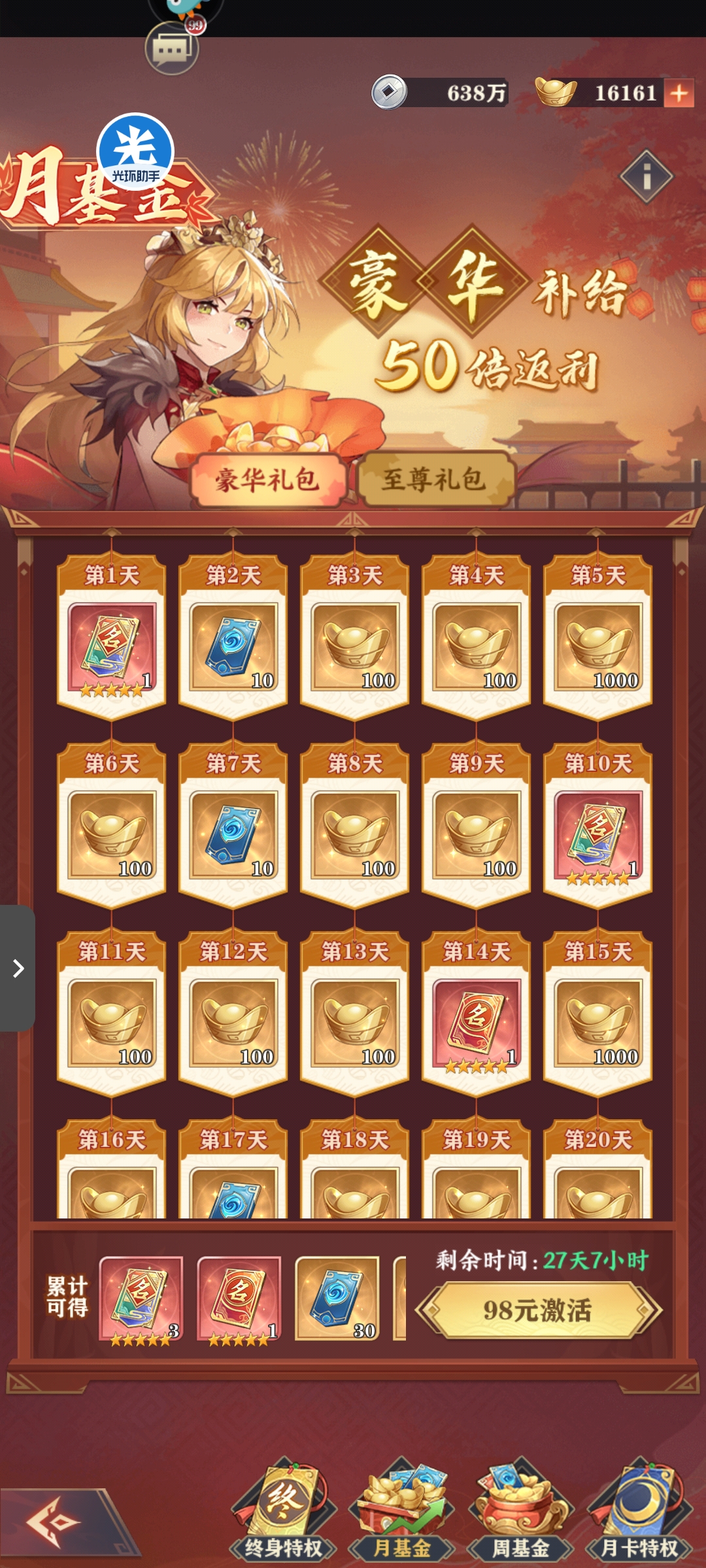Tap the plus button to add gold ingots
The image size is (706, 1568).
pyautogui.click(x=679, y=93)
